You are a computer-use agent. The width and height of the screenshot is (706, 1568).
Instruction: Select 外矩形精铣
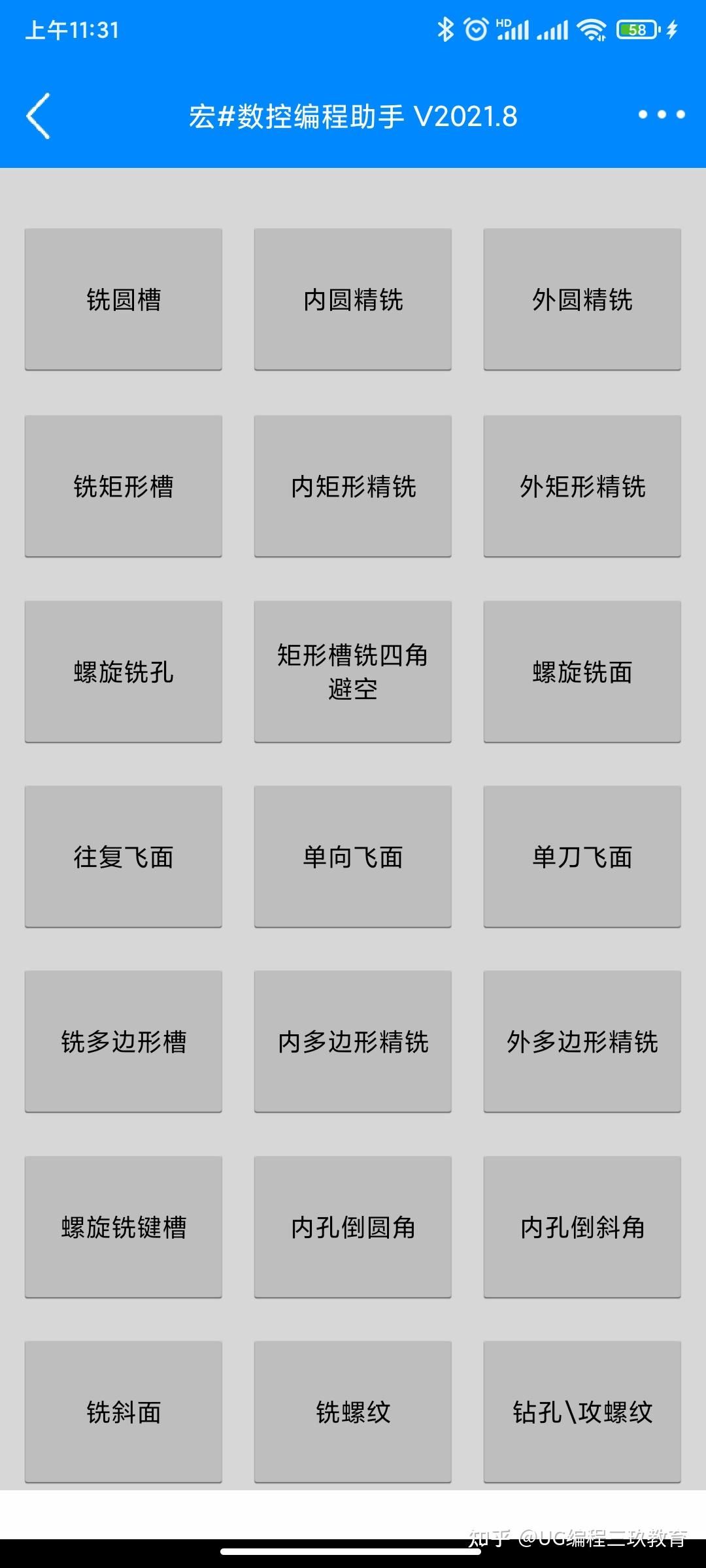[x=582, y=486]
